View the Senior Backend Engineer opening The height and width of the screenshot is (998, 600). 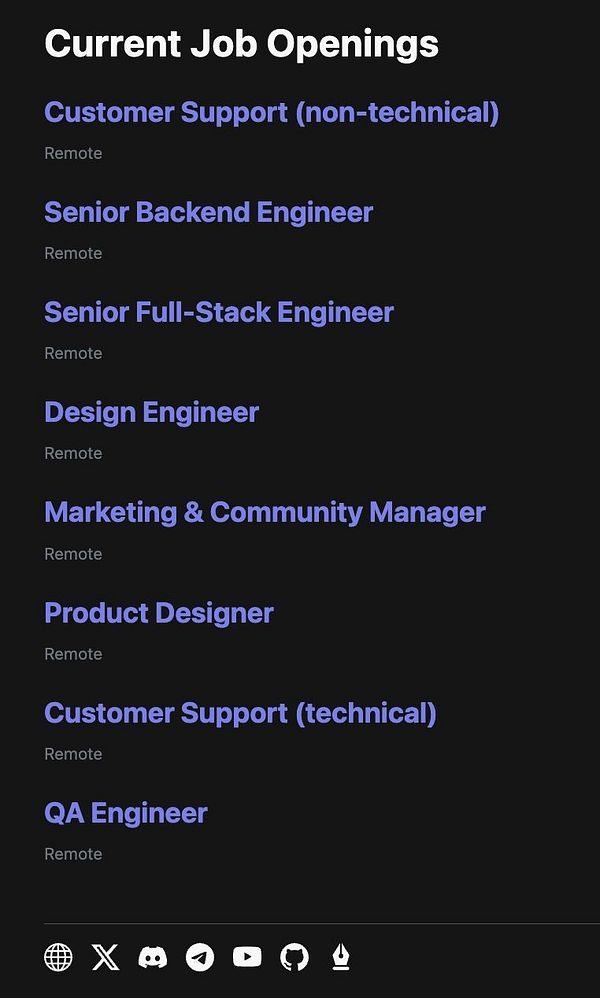coord(208,212)
